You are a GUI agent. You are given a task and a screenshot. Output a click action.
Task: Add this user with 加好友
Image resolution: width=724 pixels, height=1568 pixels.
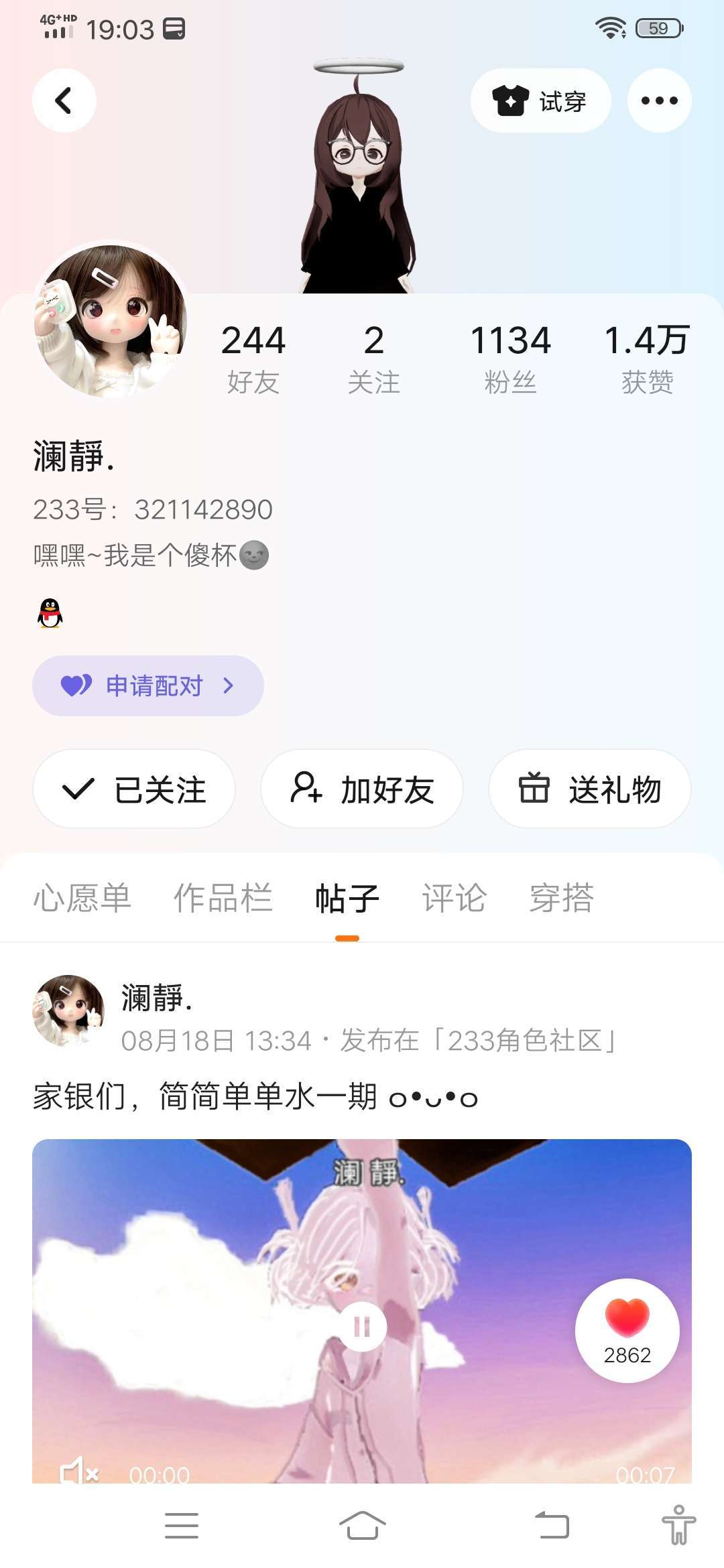click(x=362, y=789)
